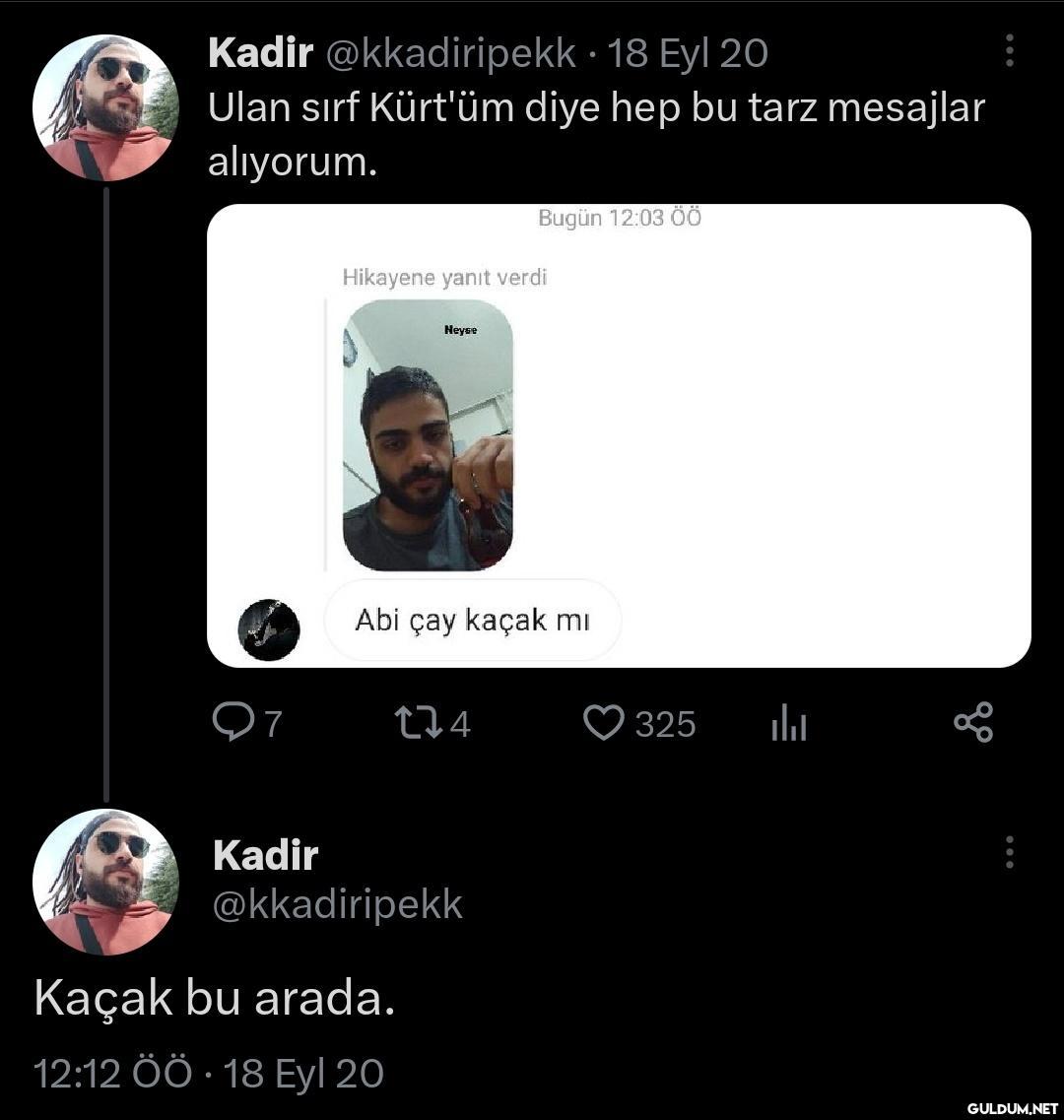Open Kadir's avatar beside the reply tweet
This screenshot has width=1064, height=1120.
coord(104,883)
